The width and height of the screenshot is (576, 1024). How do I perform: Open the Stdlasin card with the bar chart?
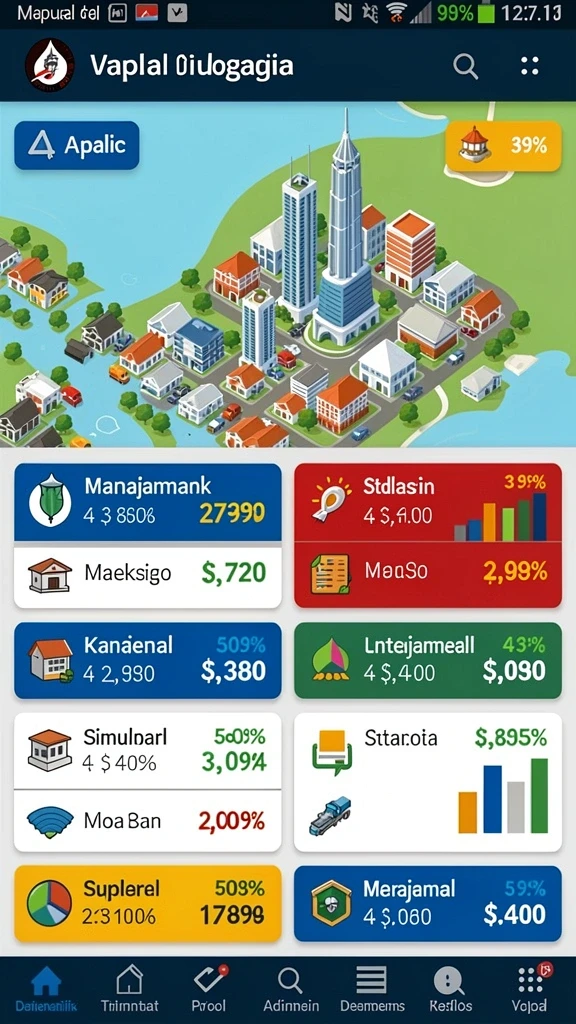point(428,502)
